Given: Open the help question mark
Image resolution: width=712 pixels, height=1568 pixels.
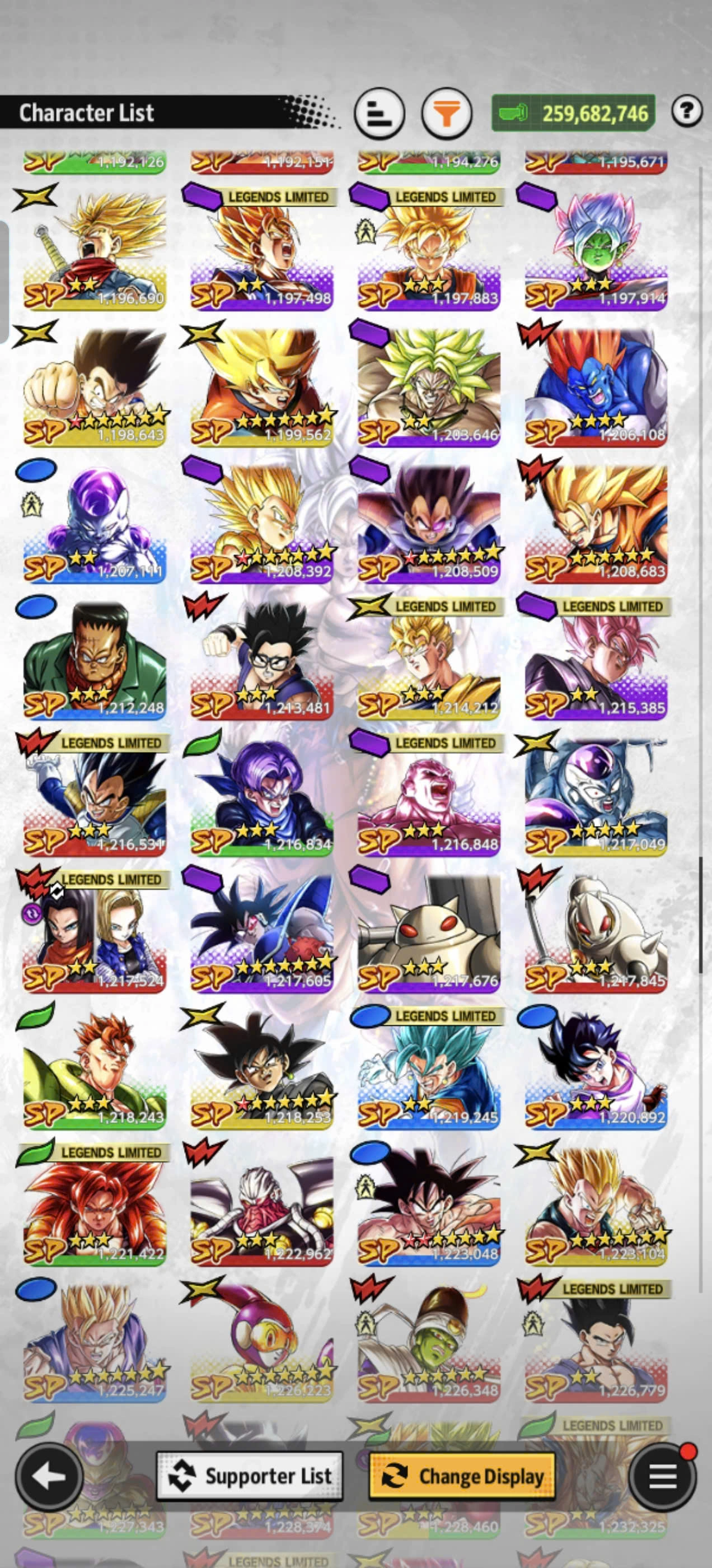Looking at the screenshot, I should [x=686, y=111].
